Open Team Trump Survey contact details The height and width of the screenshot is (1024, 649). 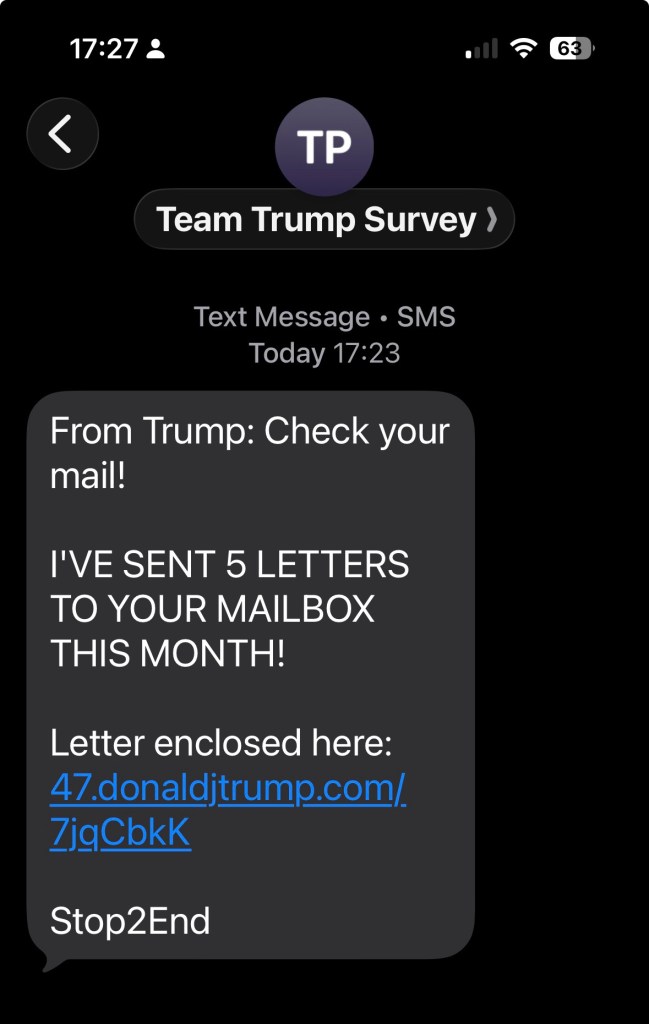(324, 219)
